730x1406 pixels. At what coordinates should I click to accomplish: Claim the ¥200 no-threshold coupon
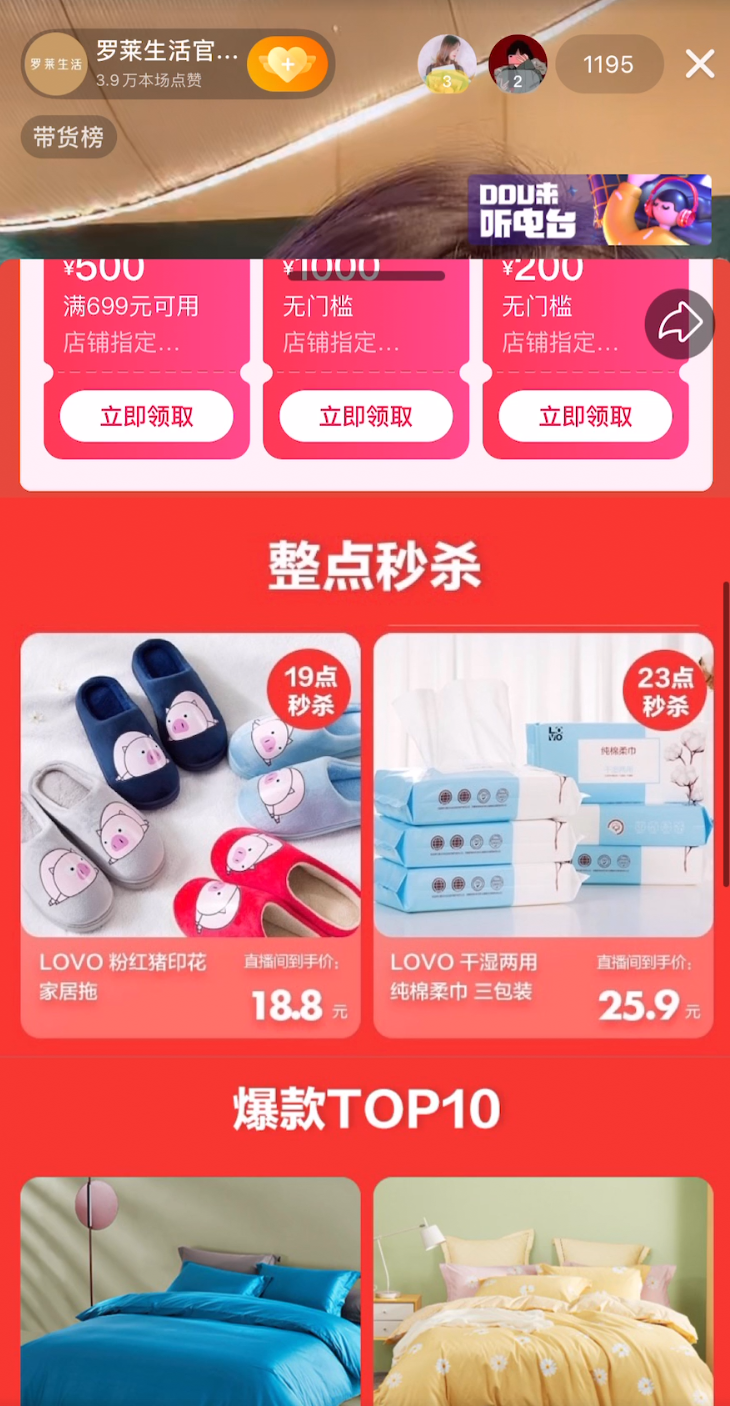click(x=585, y=416)
